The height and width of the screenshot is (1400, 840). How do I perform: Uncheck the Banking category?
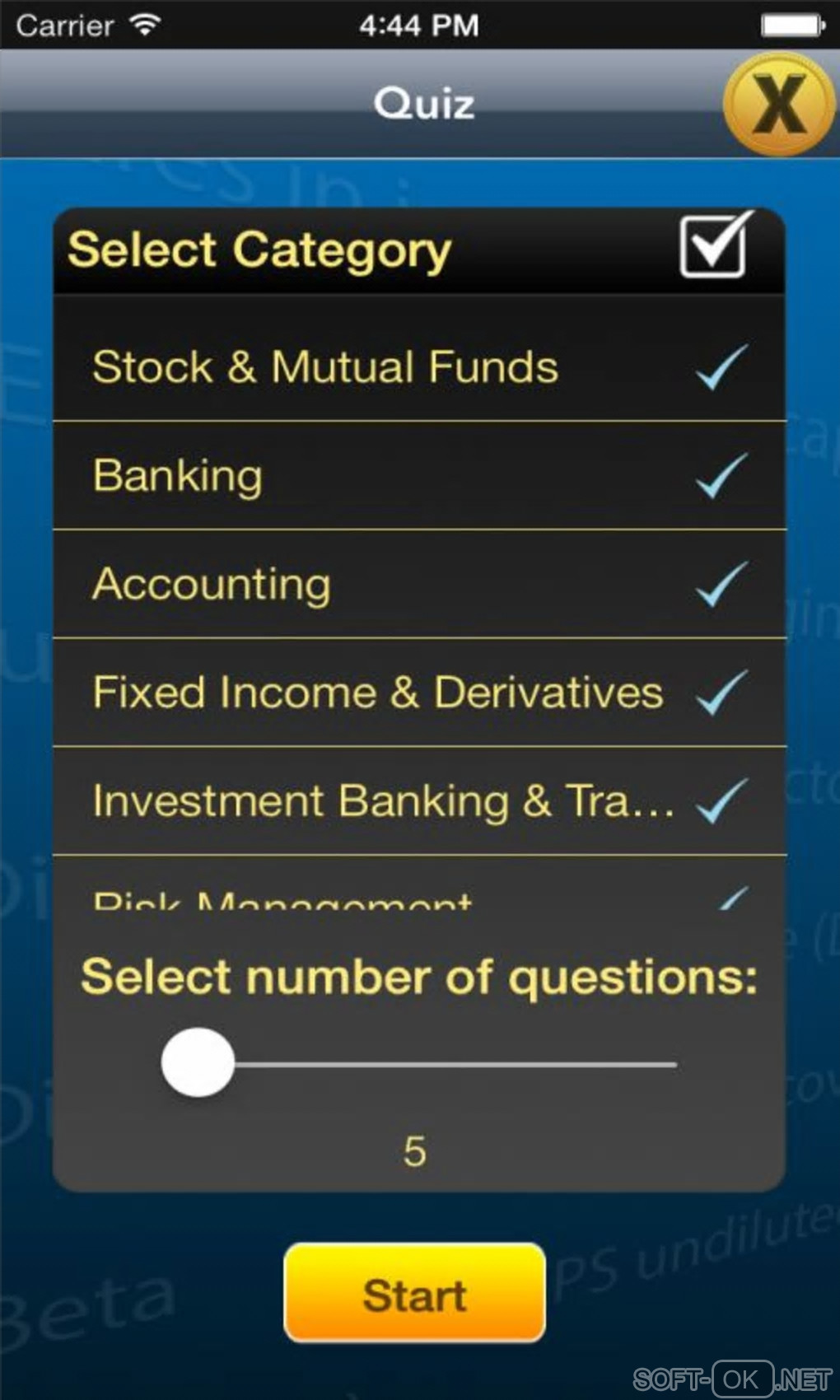[419, 475]
